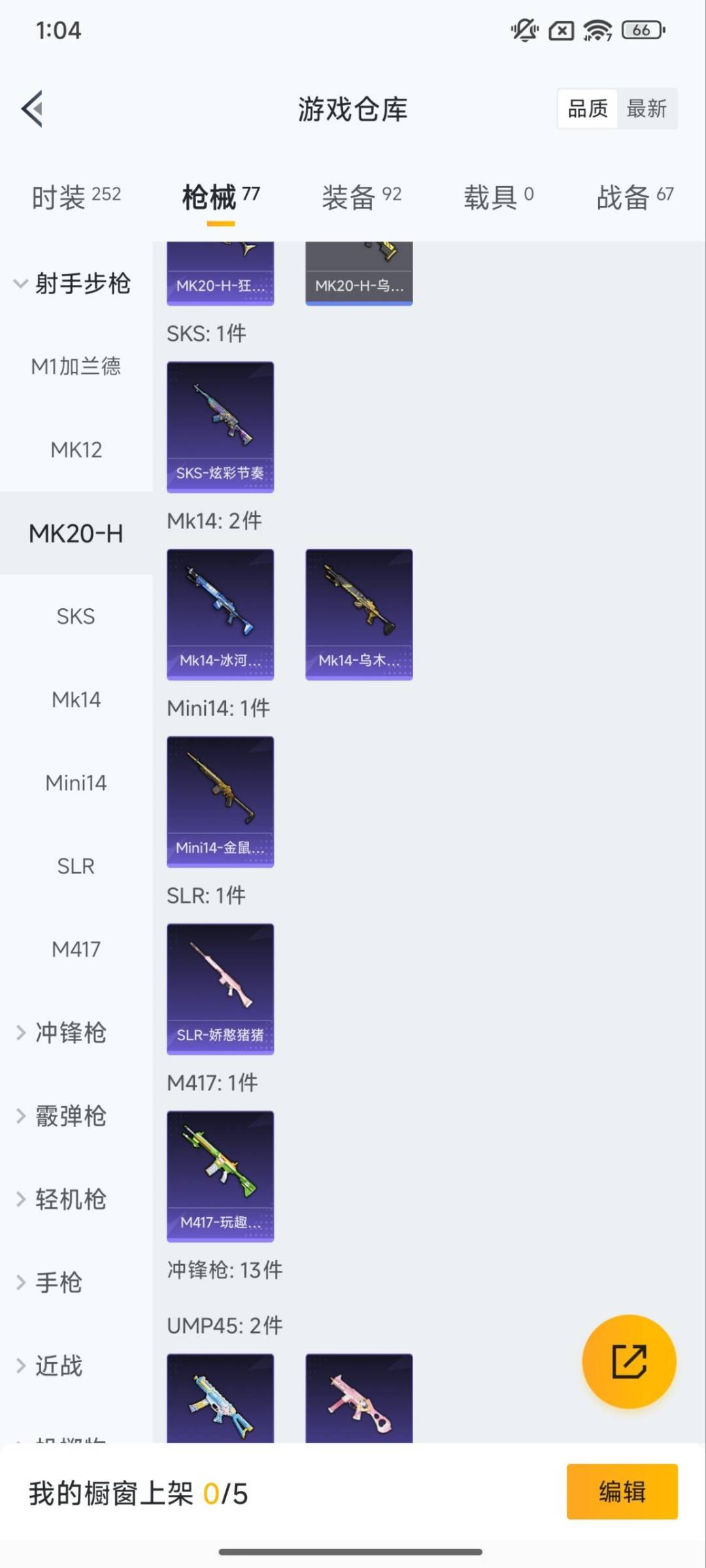Switch sorting to 品质
The height and width of the screenshot is (1568, 706).
click(x=586, y=108)
